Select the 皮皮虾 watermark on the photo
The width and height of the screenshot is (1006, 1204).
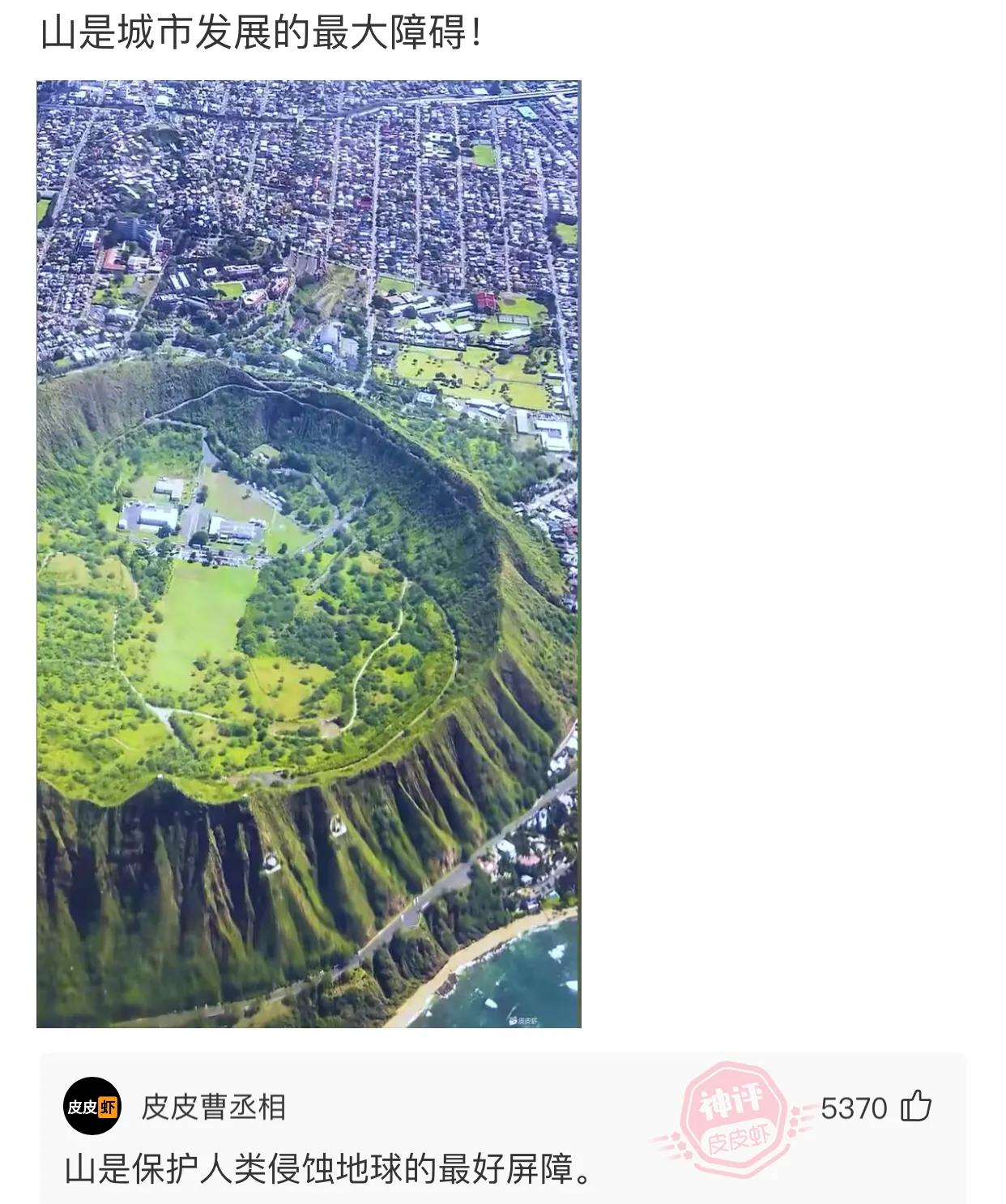(525, 1020)
